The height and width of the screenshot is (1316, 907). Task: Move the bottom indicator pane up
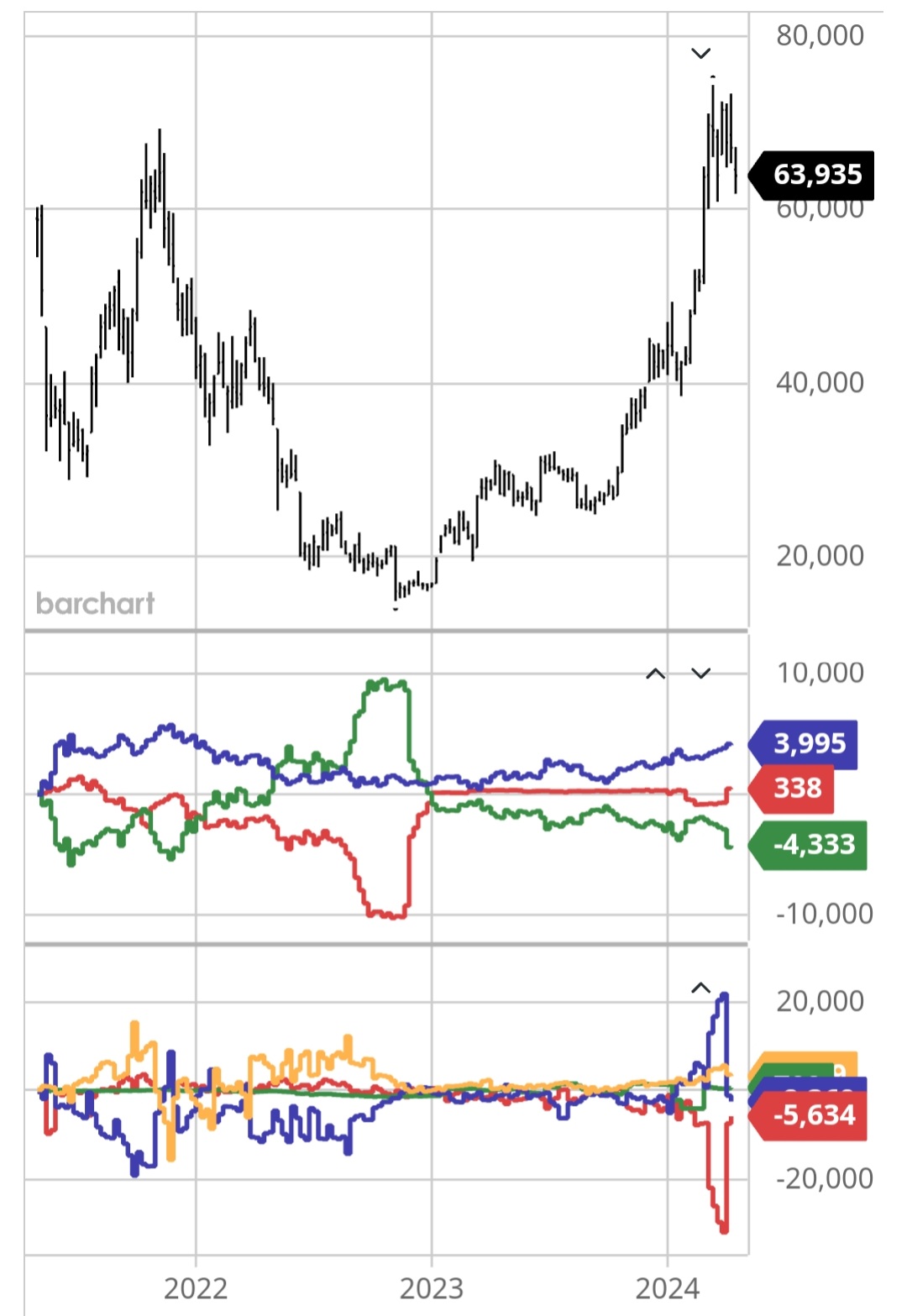click(x=700, y=988)
